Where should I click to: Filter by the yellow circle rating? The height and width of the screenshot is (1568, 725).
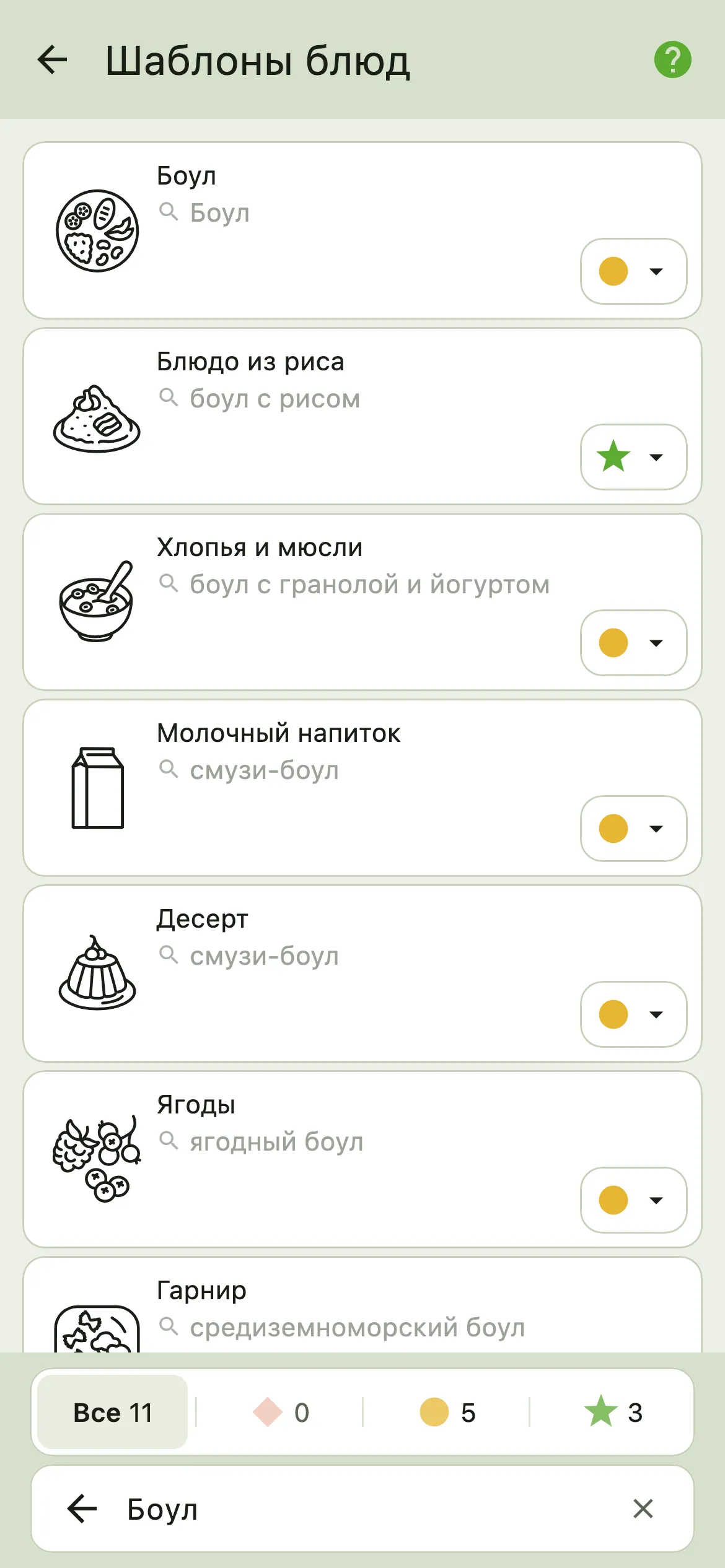pyautogui.click(x=447, y=1413)
